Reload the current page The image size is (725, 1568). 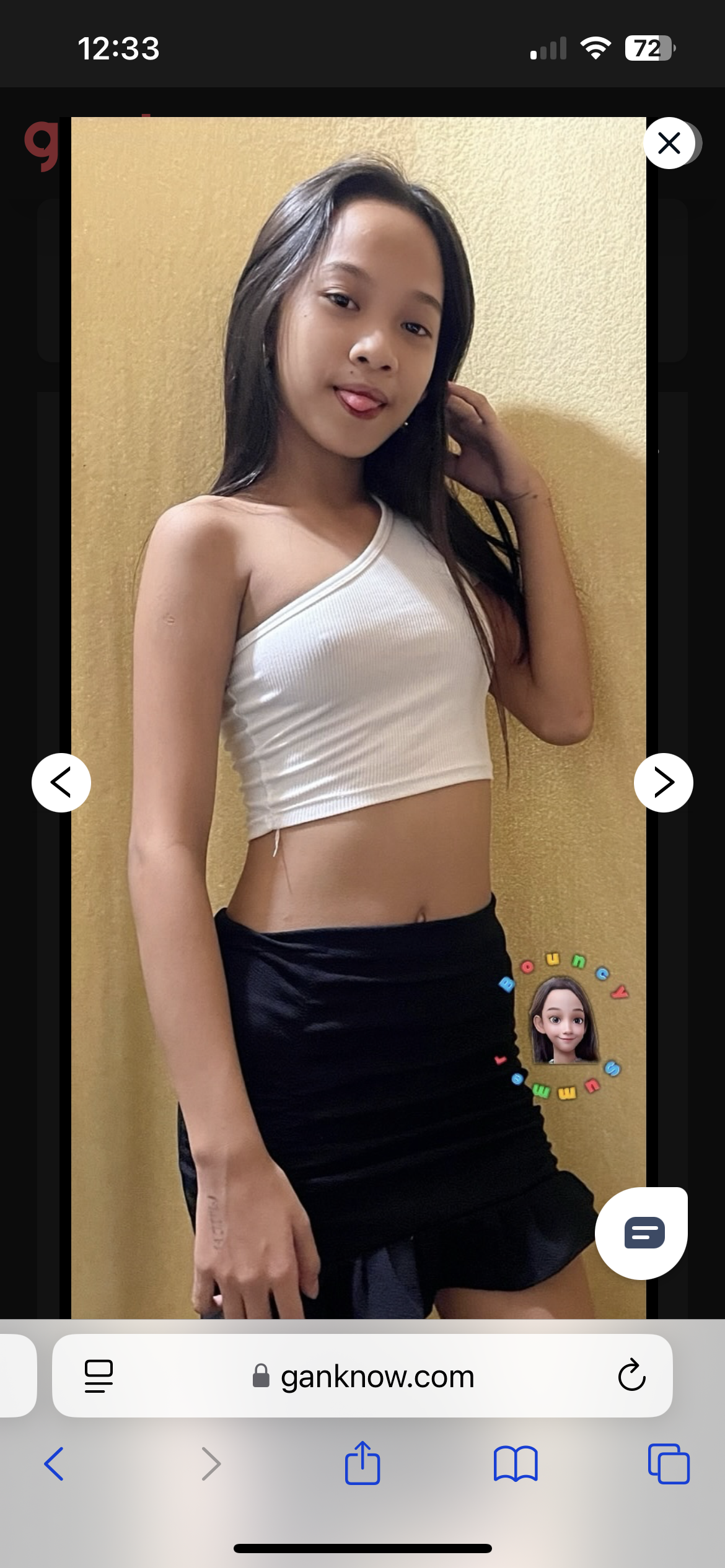(x=631, y=1376)
